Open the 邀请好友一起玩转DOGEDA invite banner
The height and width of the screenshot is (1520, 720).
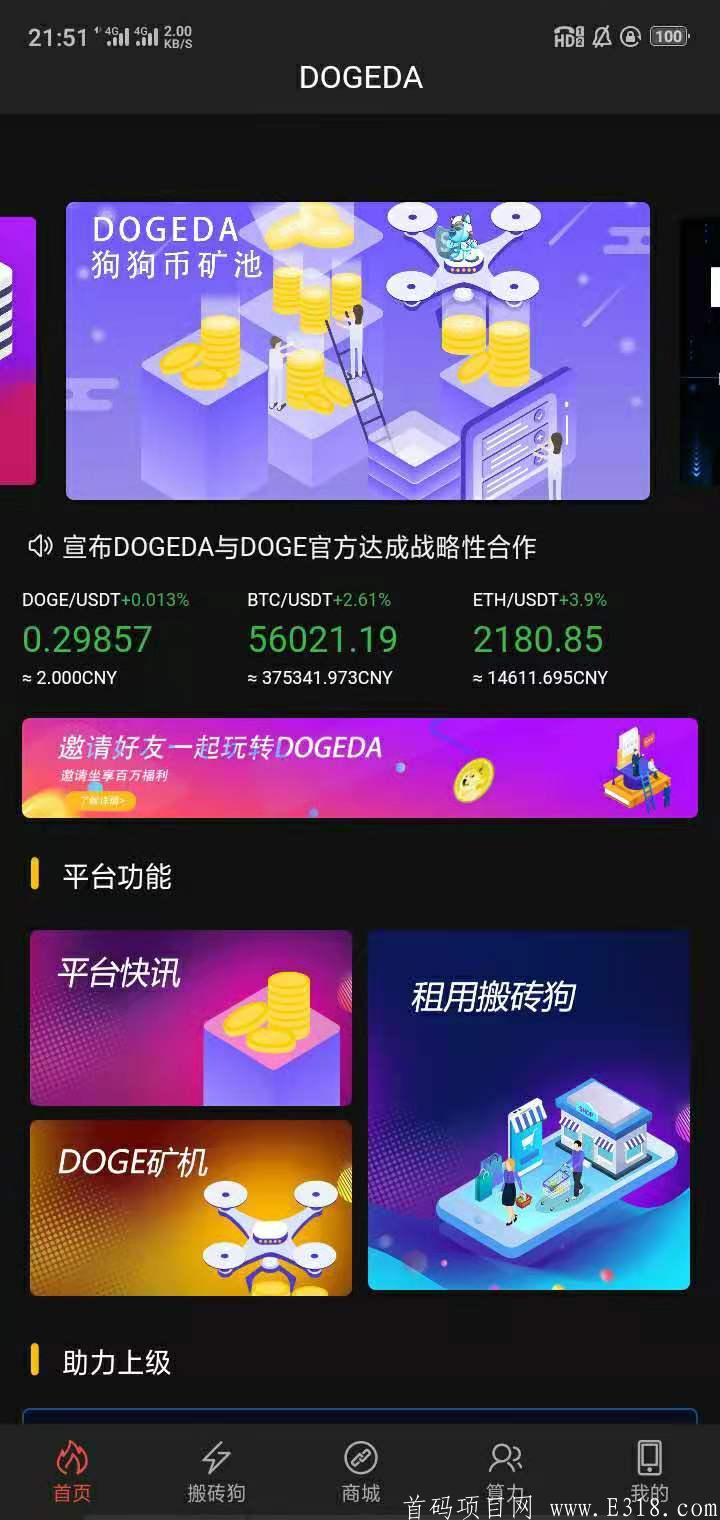[x=360, y=768]
